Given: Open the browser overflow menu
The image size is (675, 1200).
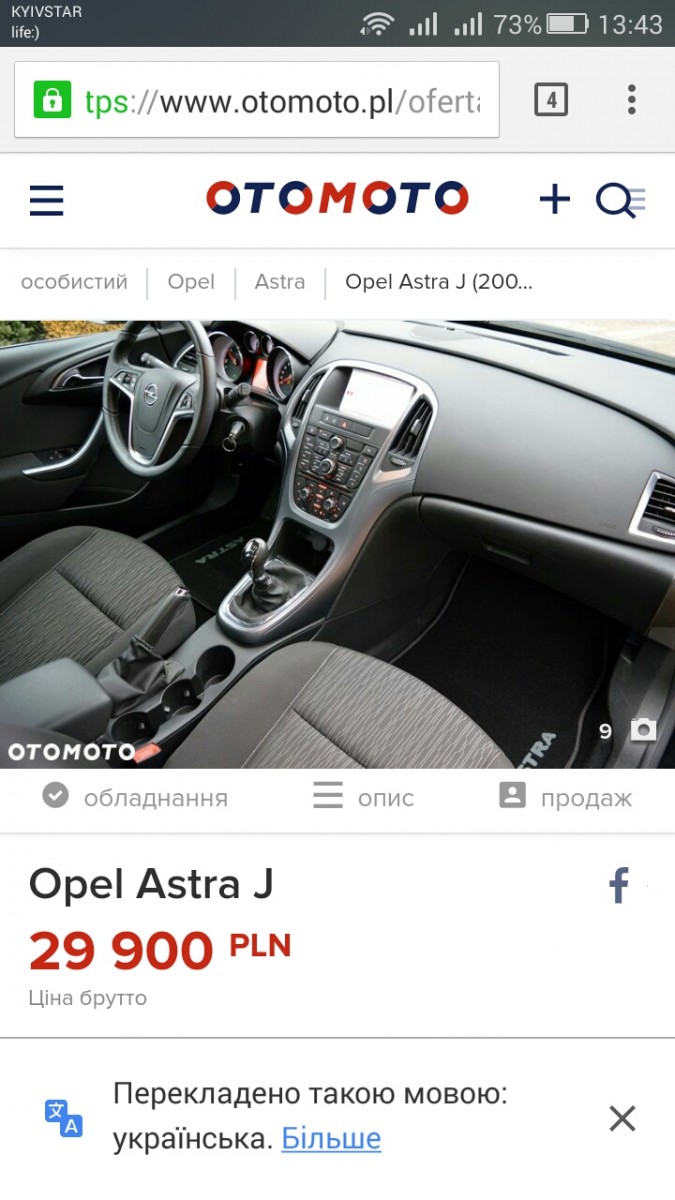Looking at the screenshot, I should (631, 100).
